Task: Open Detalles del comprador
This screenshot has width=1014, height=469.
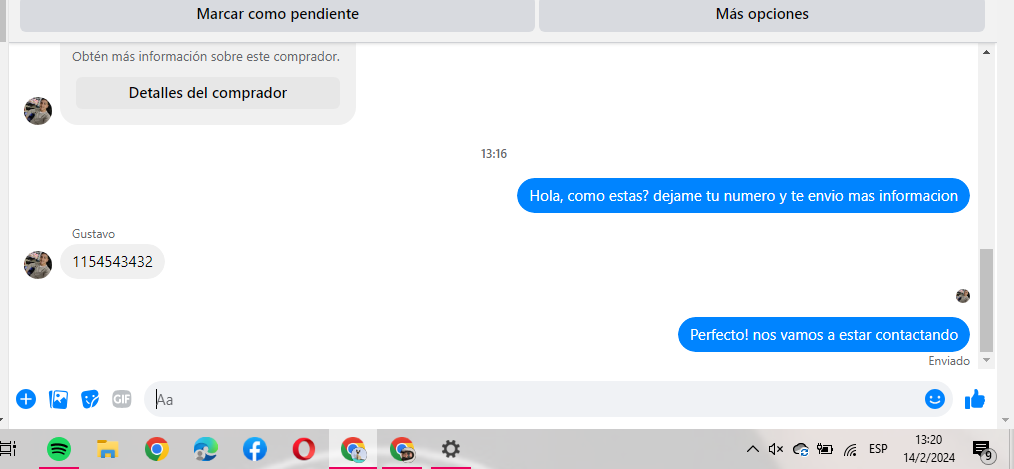Action: coord(208,93)
